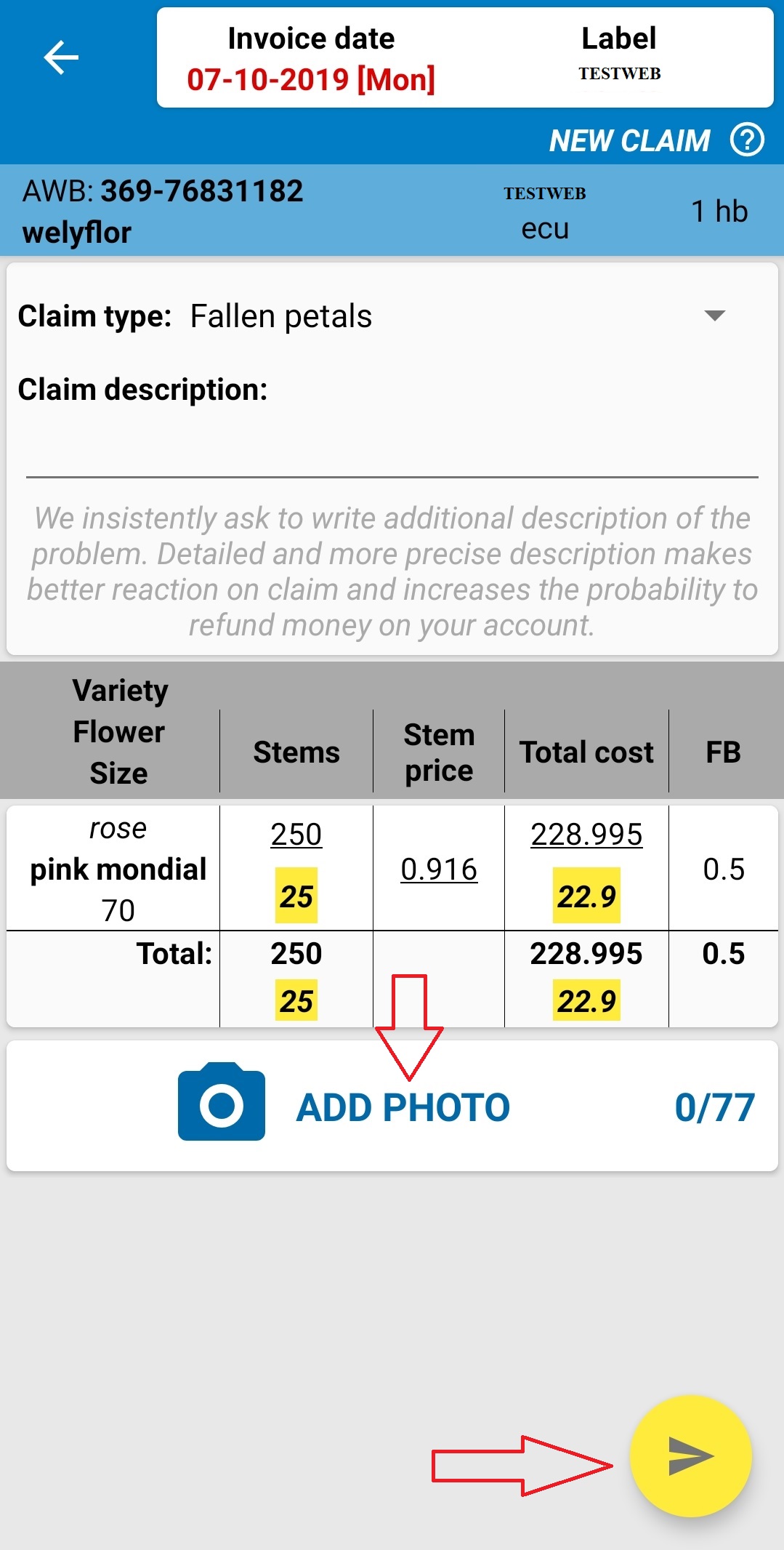The height and width of the screenshot is (1550, 784).
Task: Open the New Claim help icon
Action: 747,140
